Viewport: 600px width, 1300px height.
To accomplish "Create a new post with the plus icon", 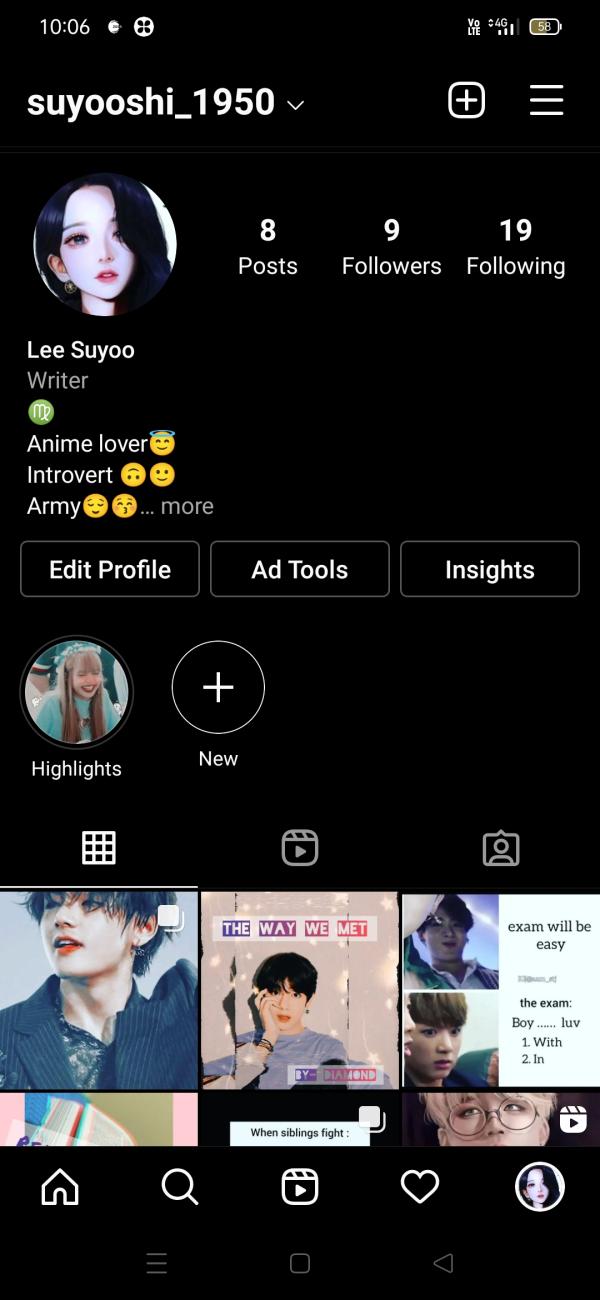I will [x=466, y=100].
